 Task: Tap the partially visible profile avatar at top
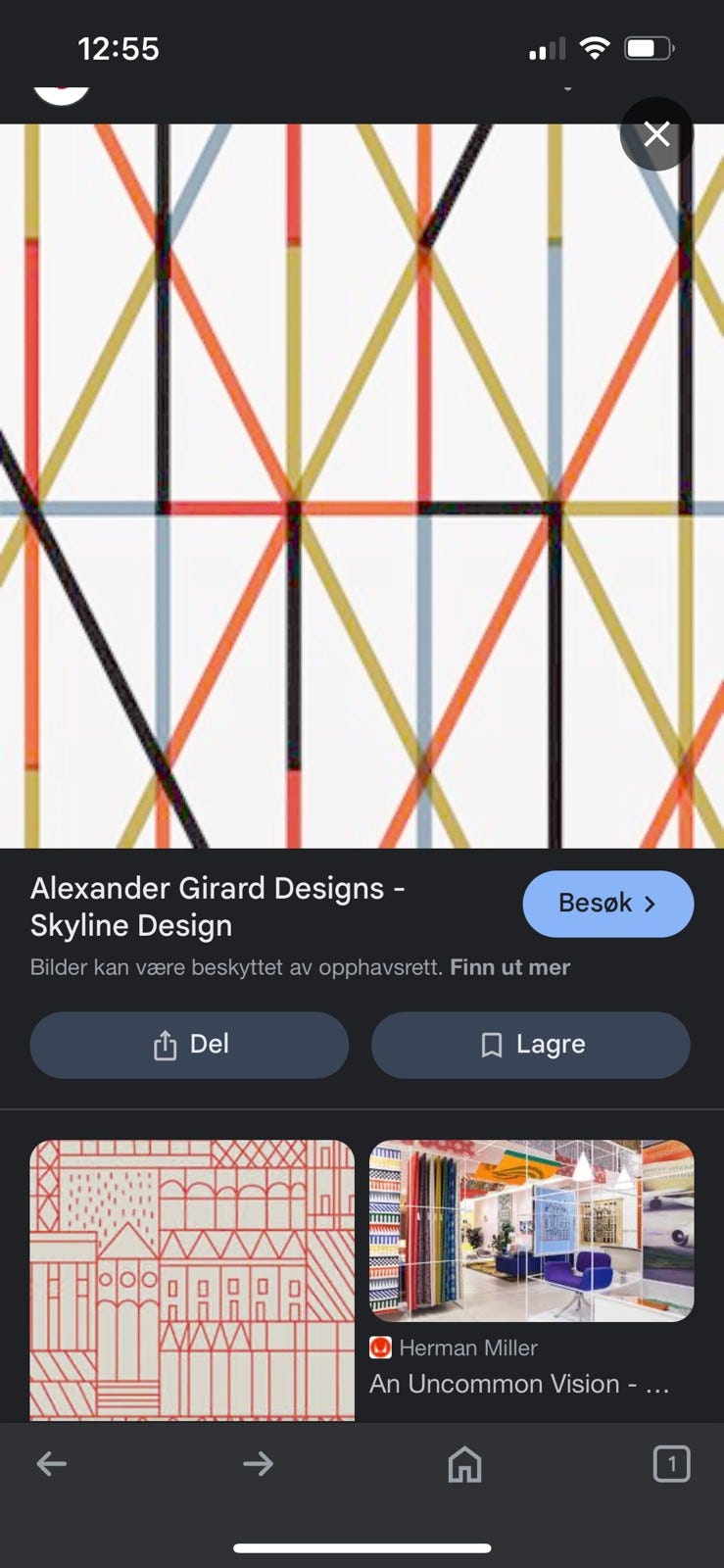(62, 93)
